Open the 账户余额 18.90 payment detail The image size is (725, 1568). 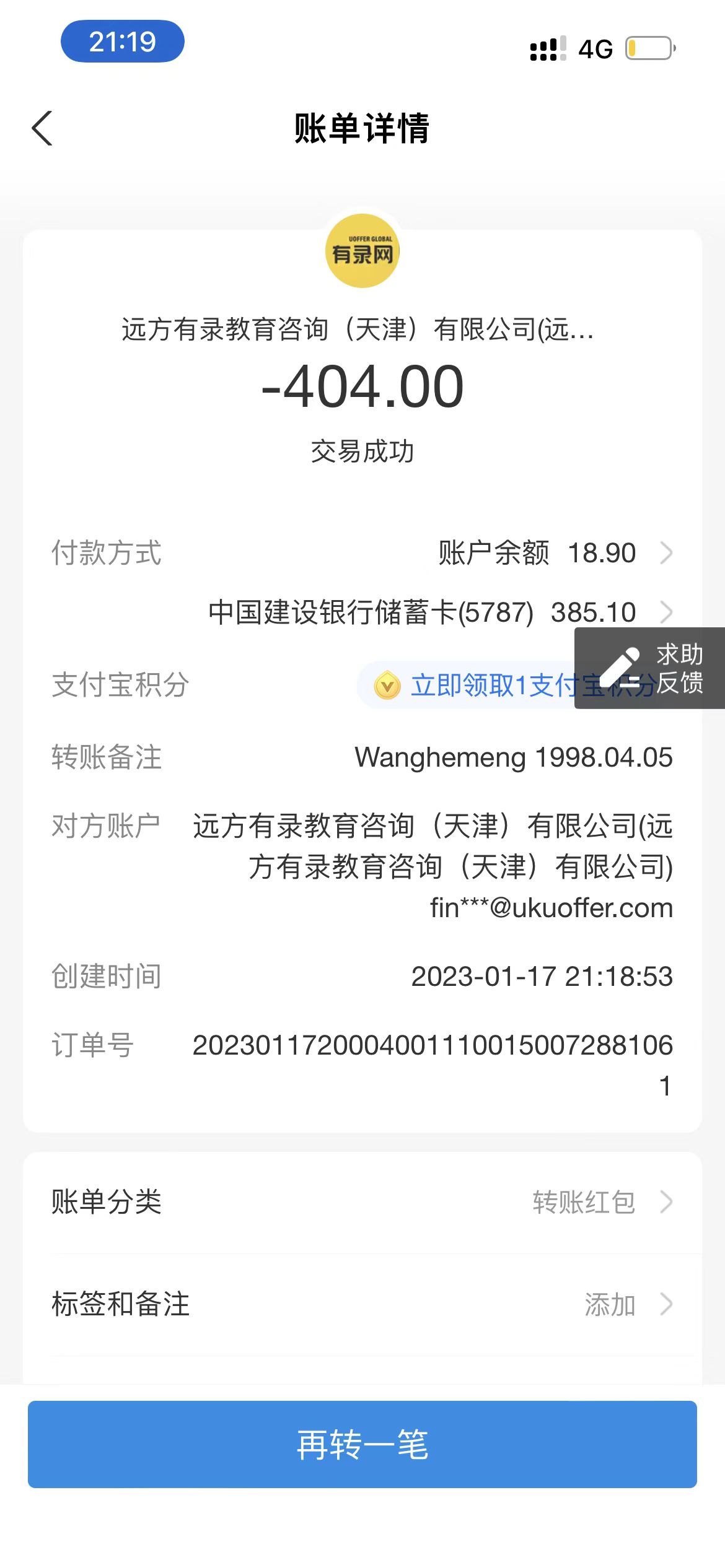555,553
